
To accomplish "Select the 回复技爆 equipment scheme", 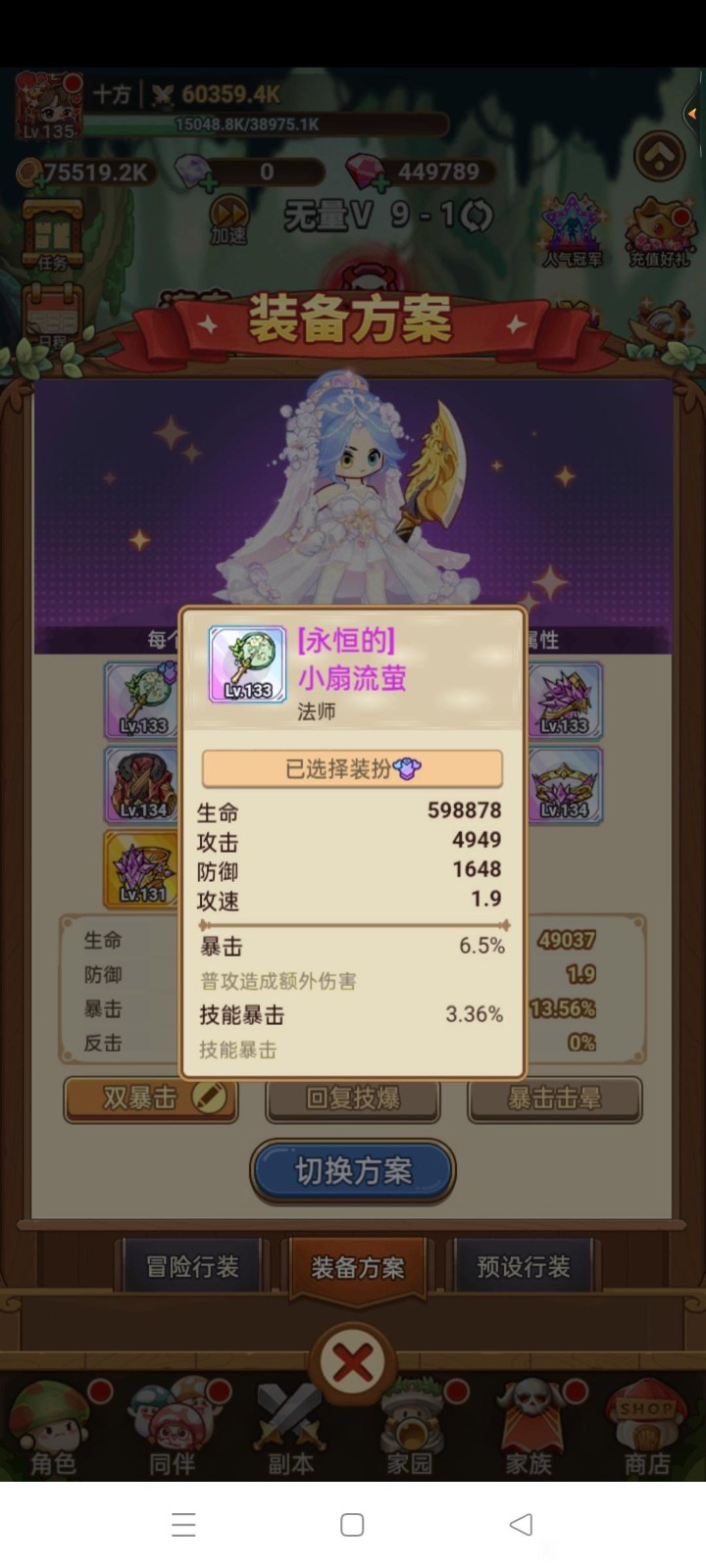I will click(x=353, y=1099).
